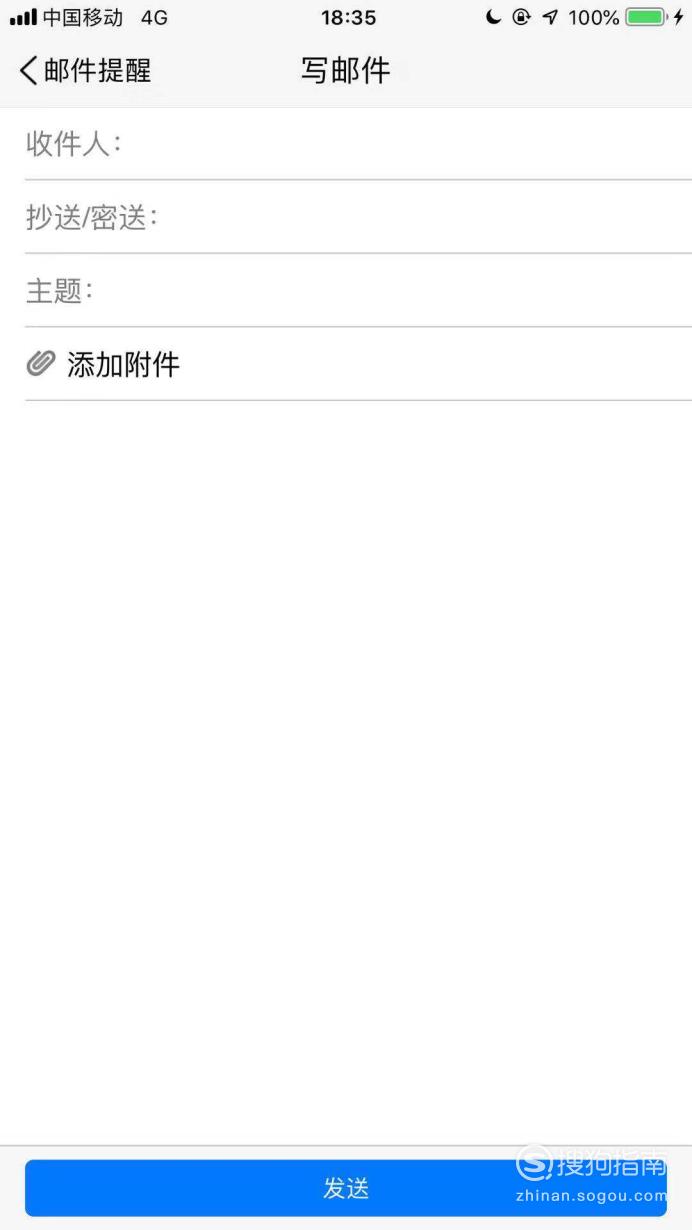Tap 添加附件 to attach a file
Viewport: 692px width, 1230px height.
pyautogui.click(x=103, y=364)
